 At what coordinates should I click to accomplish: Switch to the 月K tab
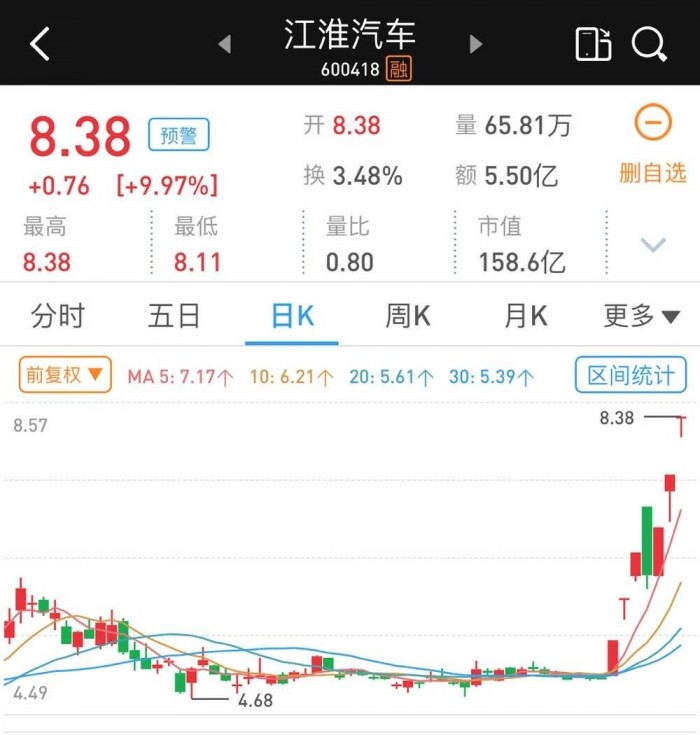pos(525,317)
